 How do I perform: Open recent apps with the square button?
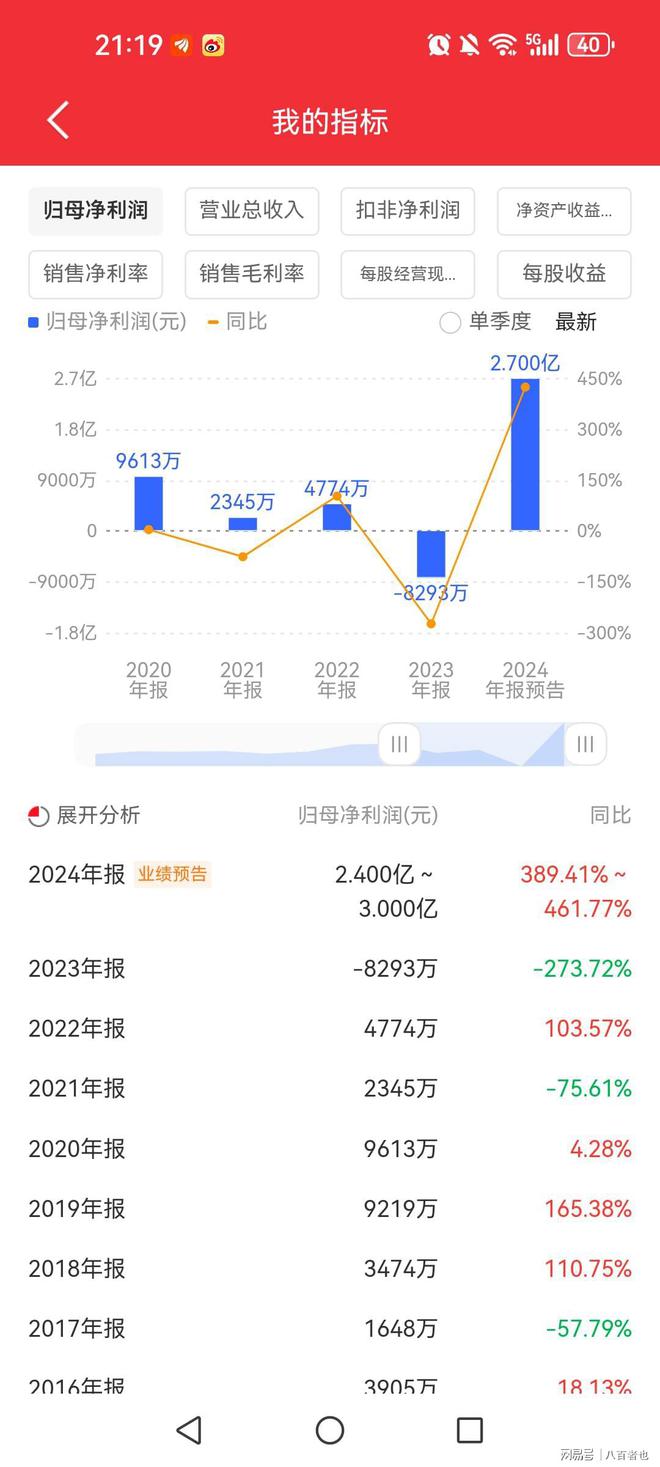(470, 1430)
